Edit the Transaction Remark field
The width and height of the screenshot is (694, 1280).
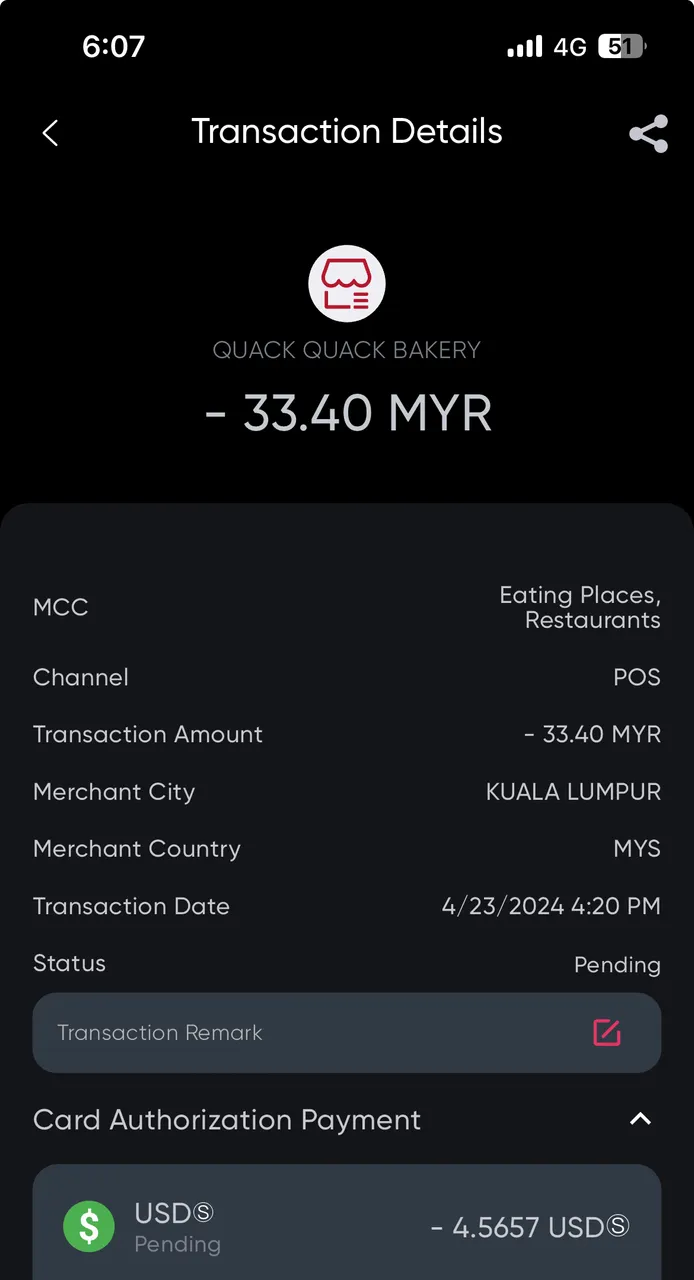(347, 1032)
